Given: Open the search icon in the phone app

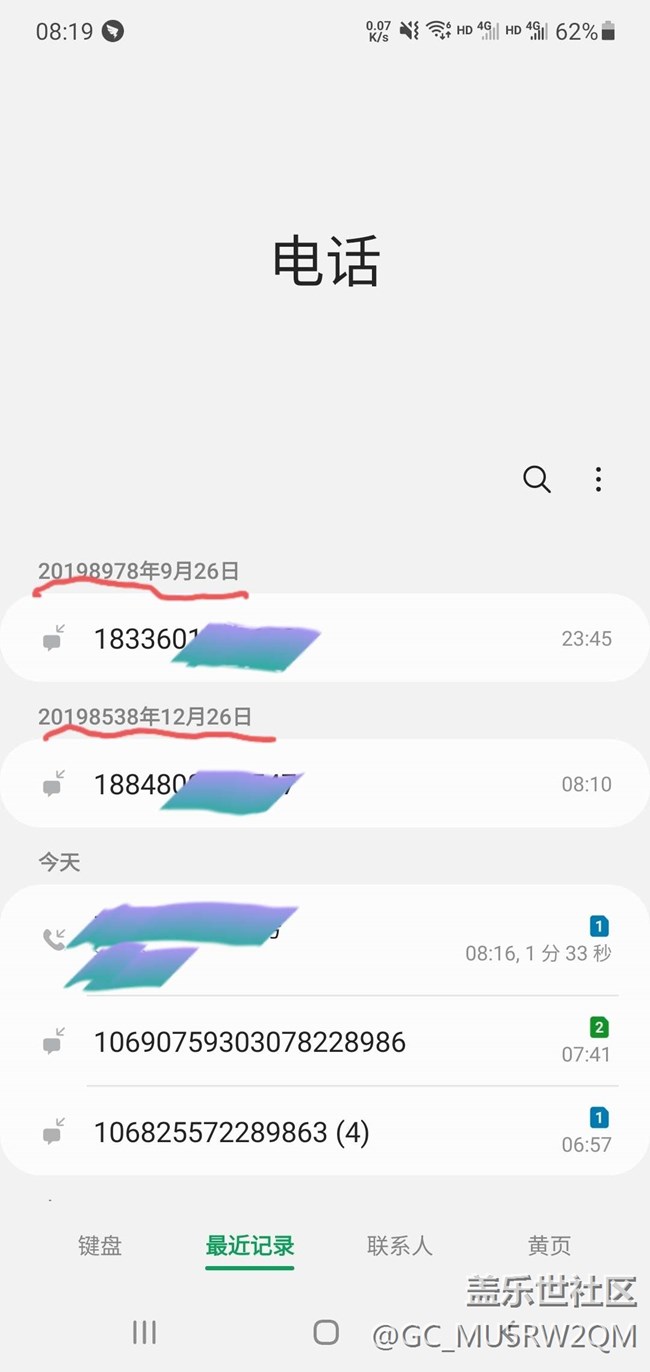Looking at the screenshot, I should pyautogui.click(x=537, y=479).
